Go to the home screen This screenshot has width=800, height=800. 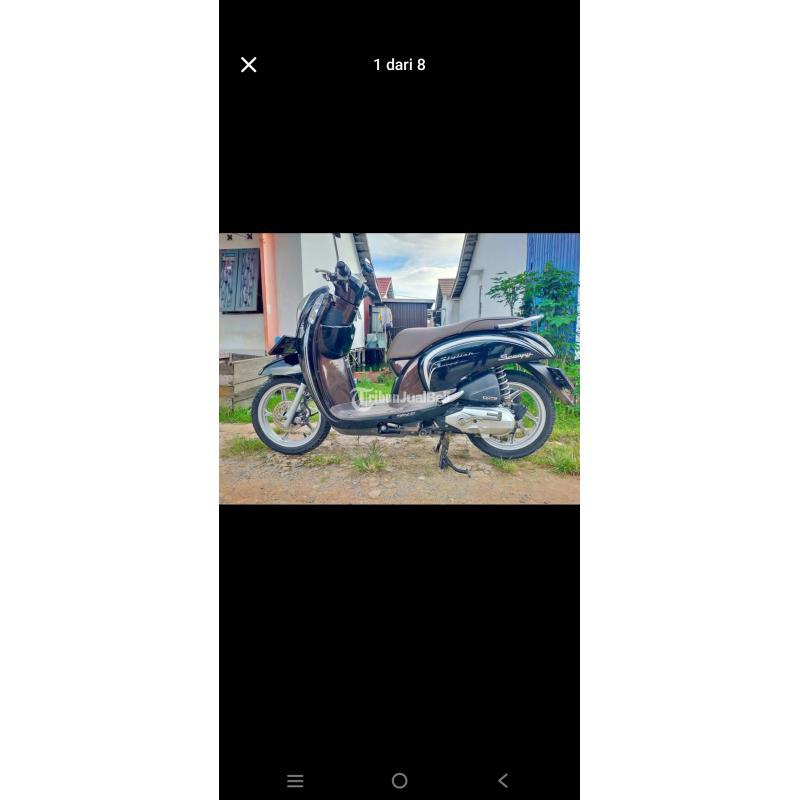click(399, 781)
